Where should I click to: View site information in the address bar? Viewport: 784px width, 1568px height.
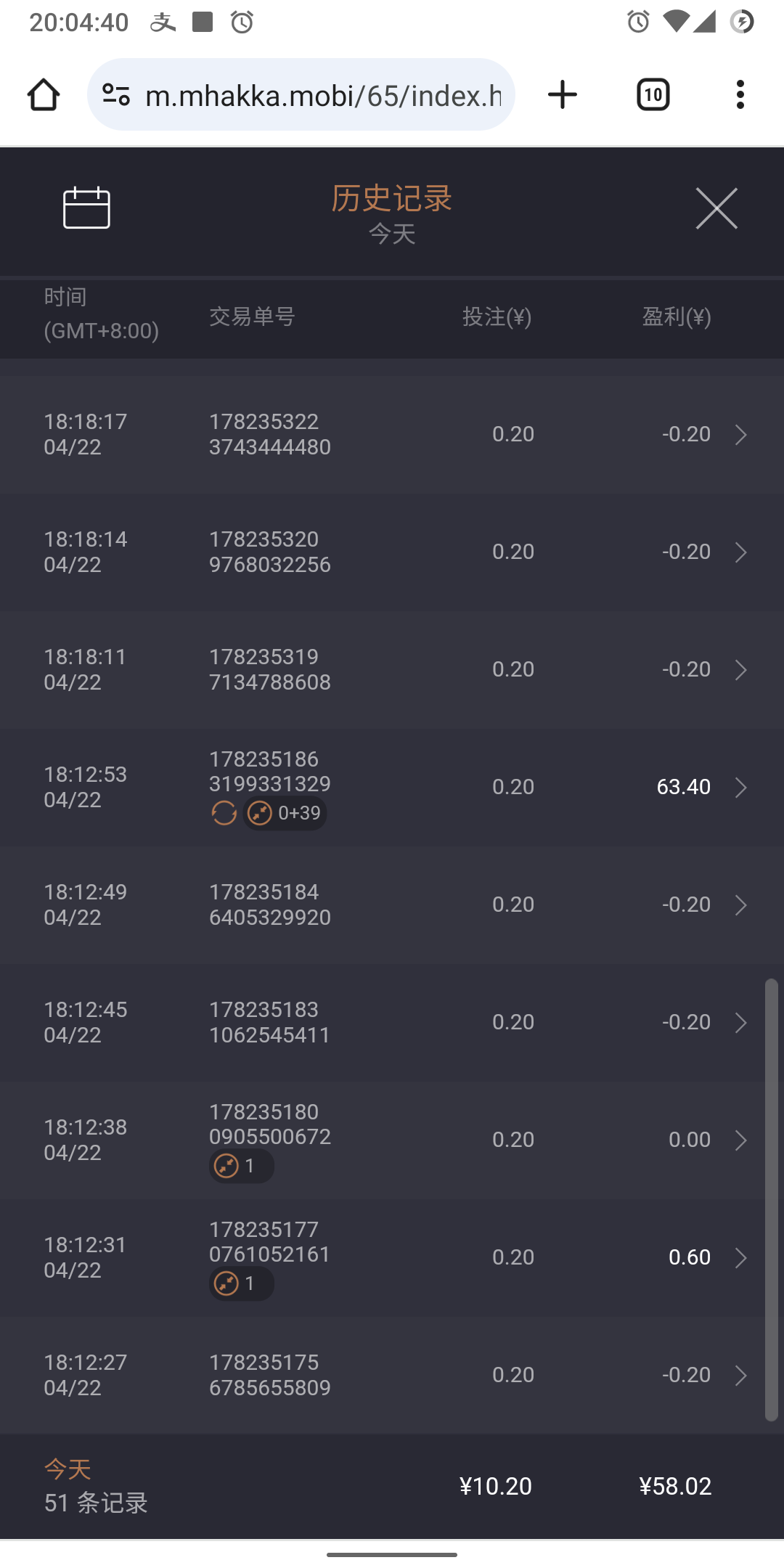pyautogui.click(x=116, y=95)
